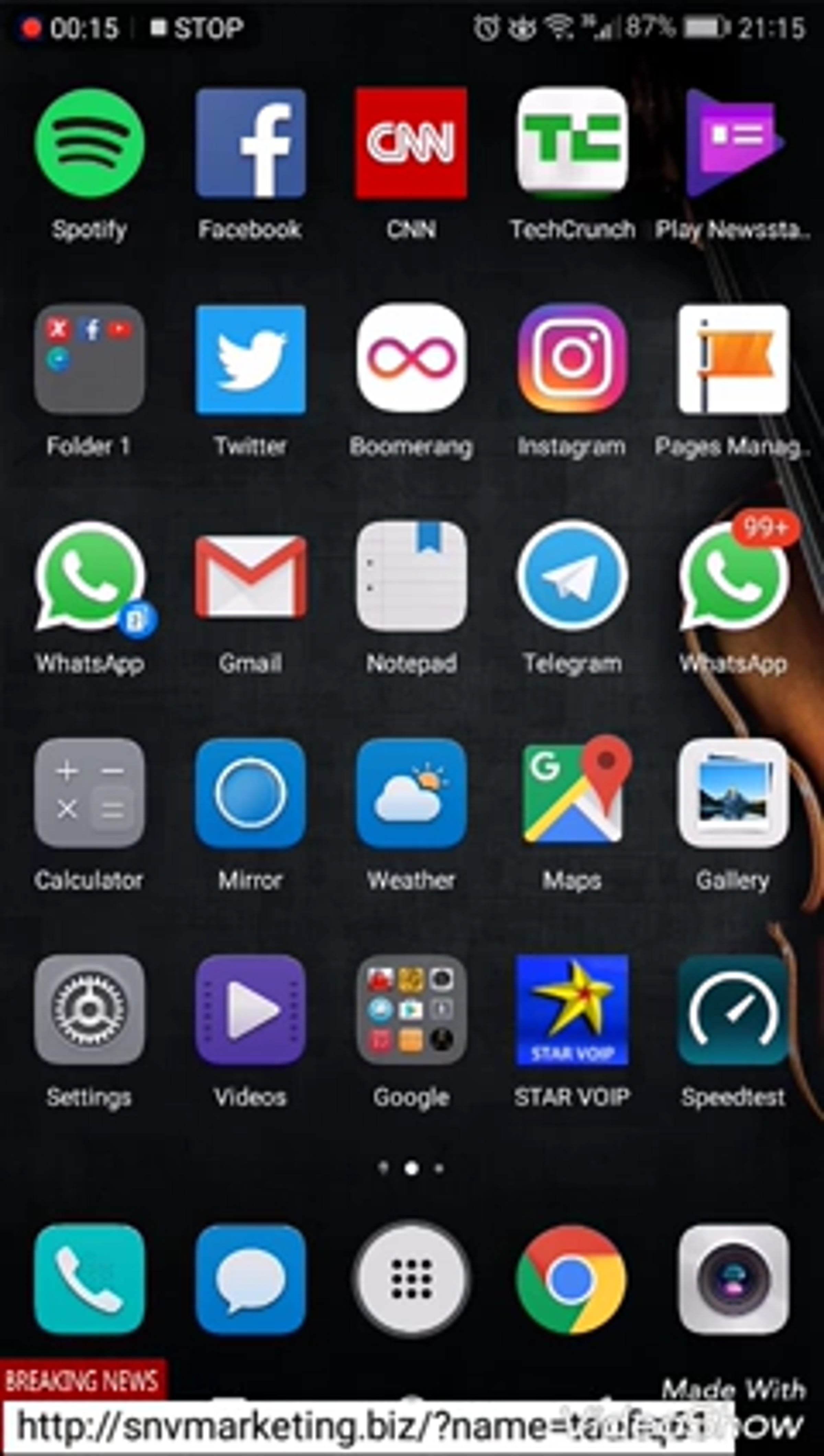Launch Telegram
This screenshot has height=1456, width=824.
coord(572,577)
